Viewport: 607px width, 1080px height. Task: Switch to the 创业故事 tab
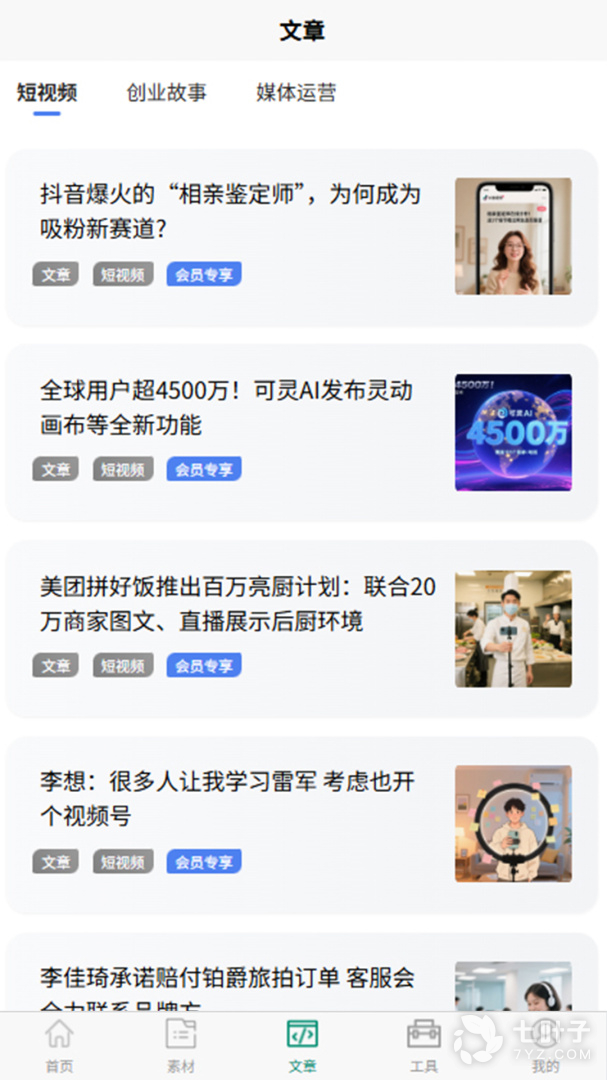[x=166, y=92]
